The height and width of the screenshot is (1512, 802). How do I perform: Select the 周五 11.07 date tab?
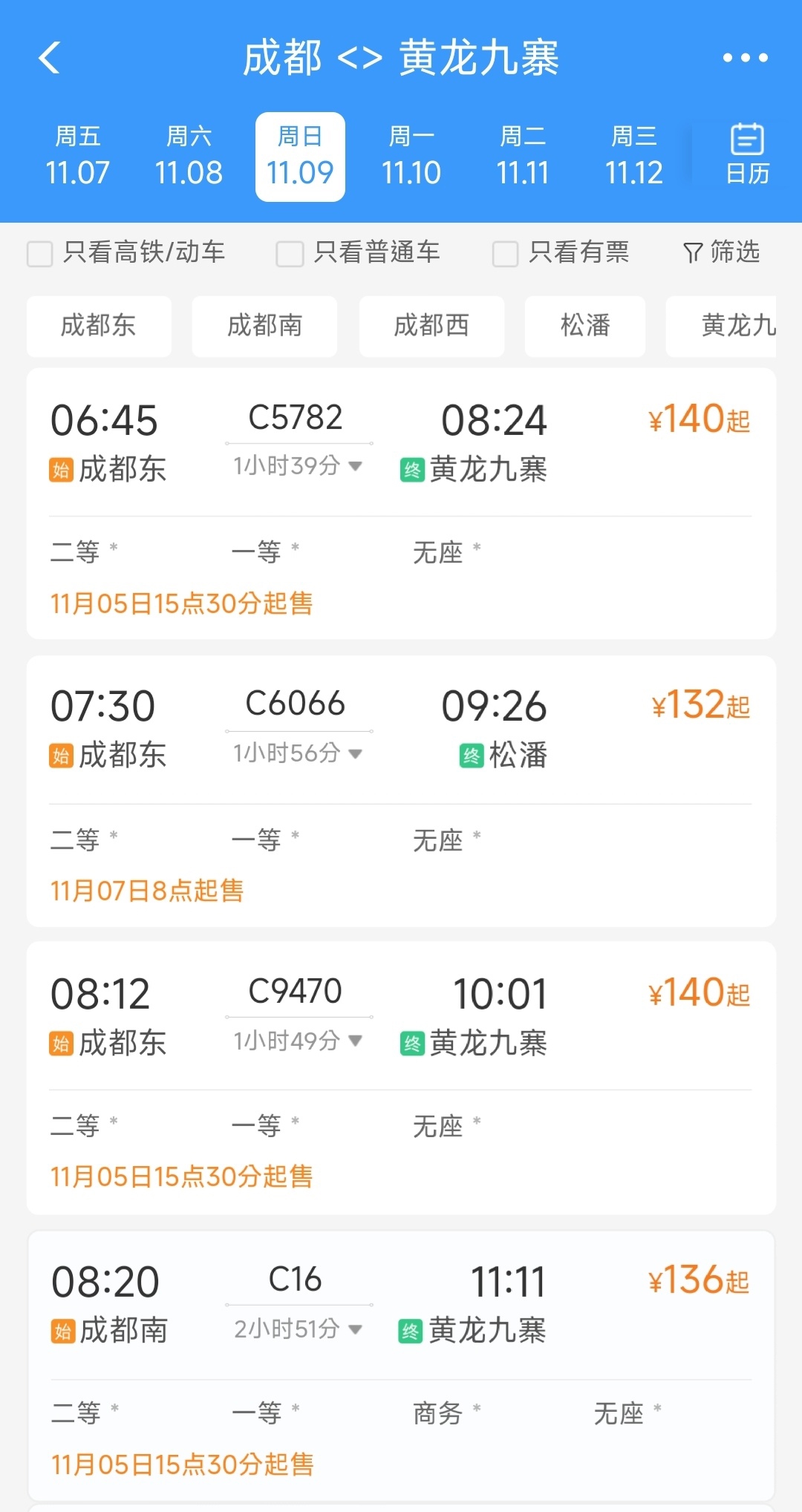78,154
